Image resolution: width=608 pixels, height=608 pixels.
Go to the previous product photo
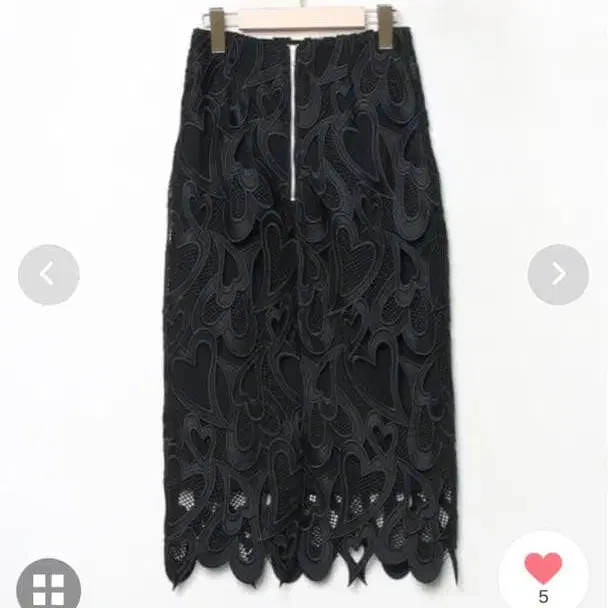[x=49, y=275]
